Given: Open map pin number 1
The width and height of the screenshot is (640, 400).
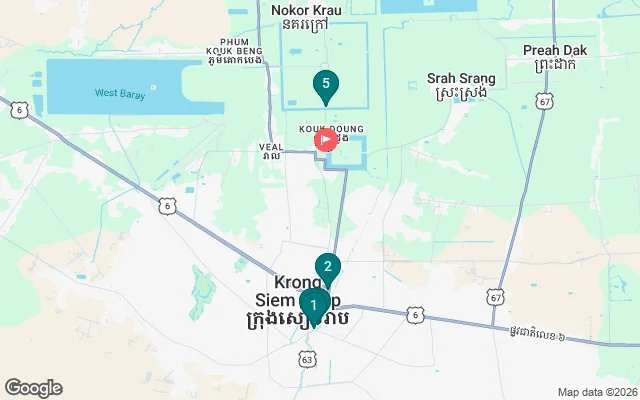Looking at the screenshot, I should click(x=313, y=305).
